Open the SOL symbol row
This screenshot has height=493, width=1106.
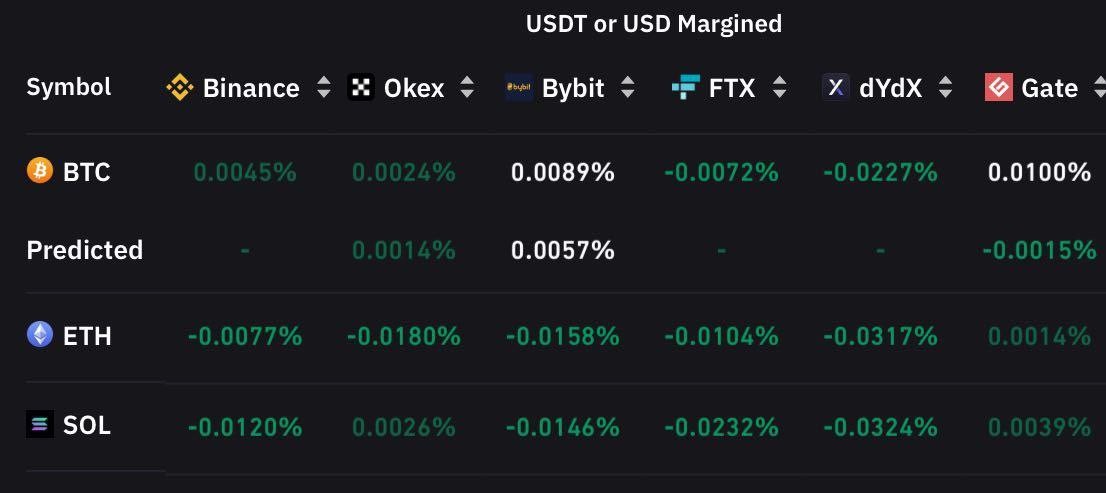[68, 425]
